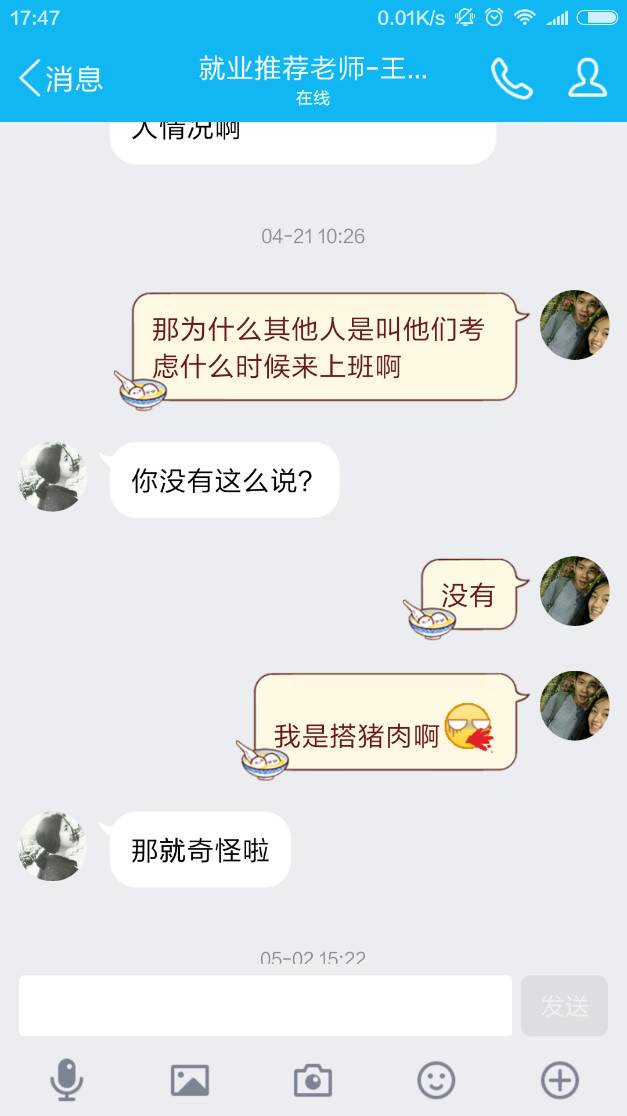627x1116 pixels.
Task: Open the photo gallery picker
Action: click(x=190, y=1080)
